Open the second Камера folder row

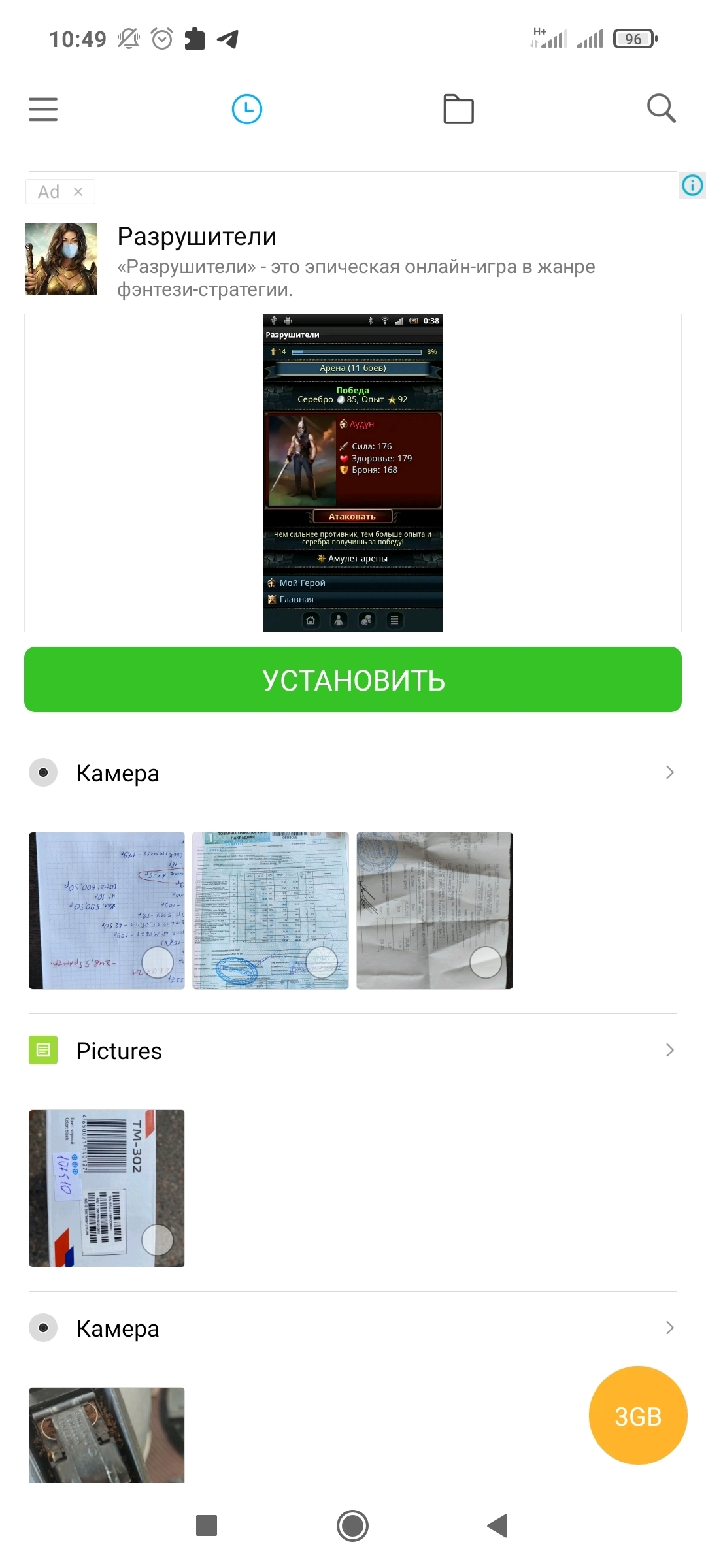353,1328
